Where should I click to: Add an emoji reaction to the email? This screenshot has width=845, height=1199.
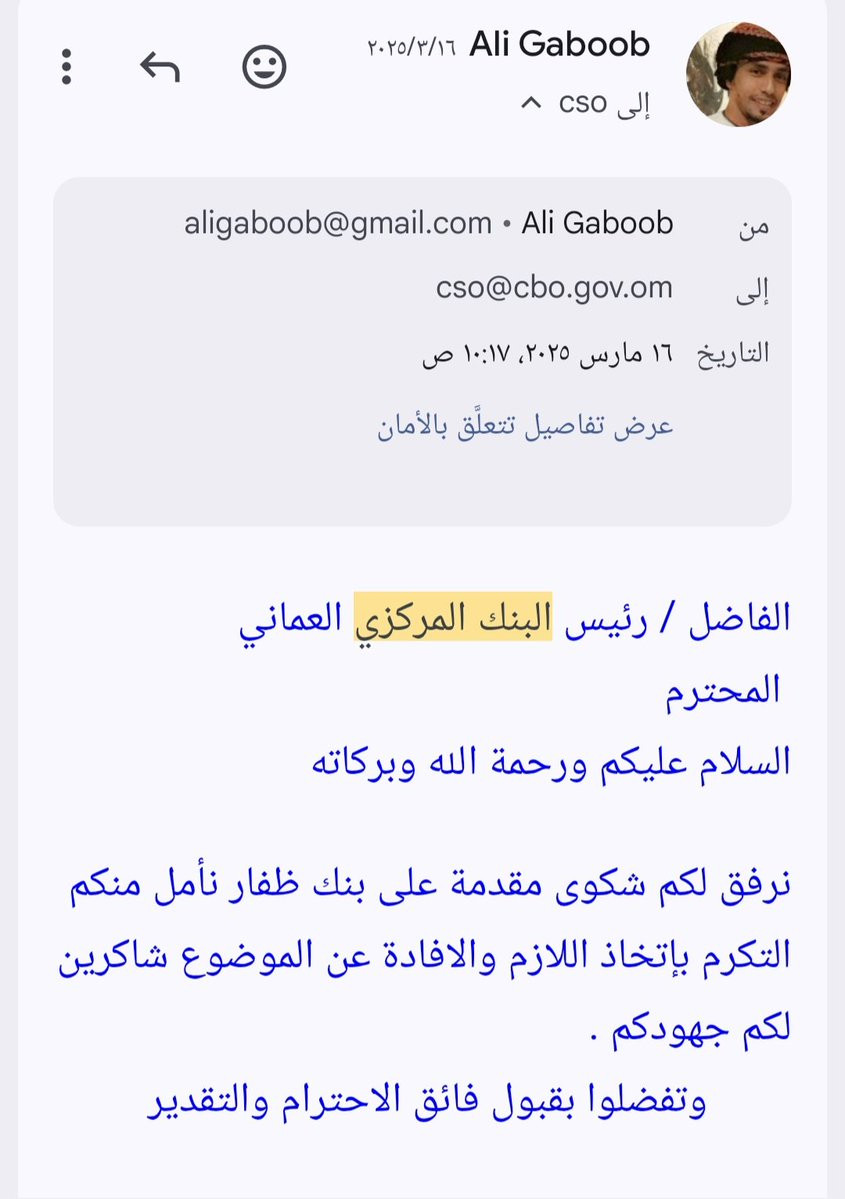point(264,67)
